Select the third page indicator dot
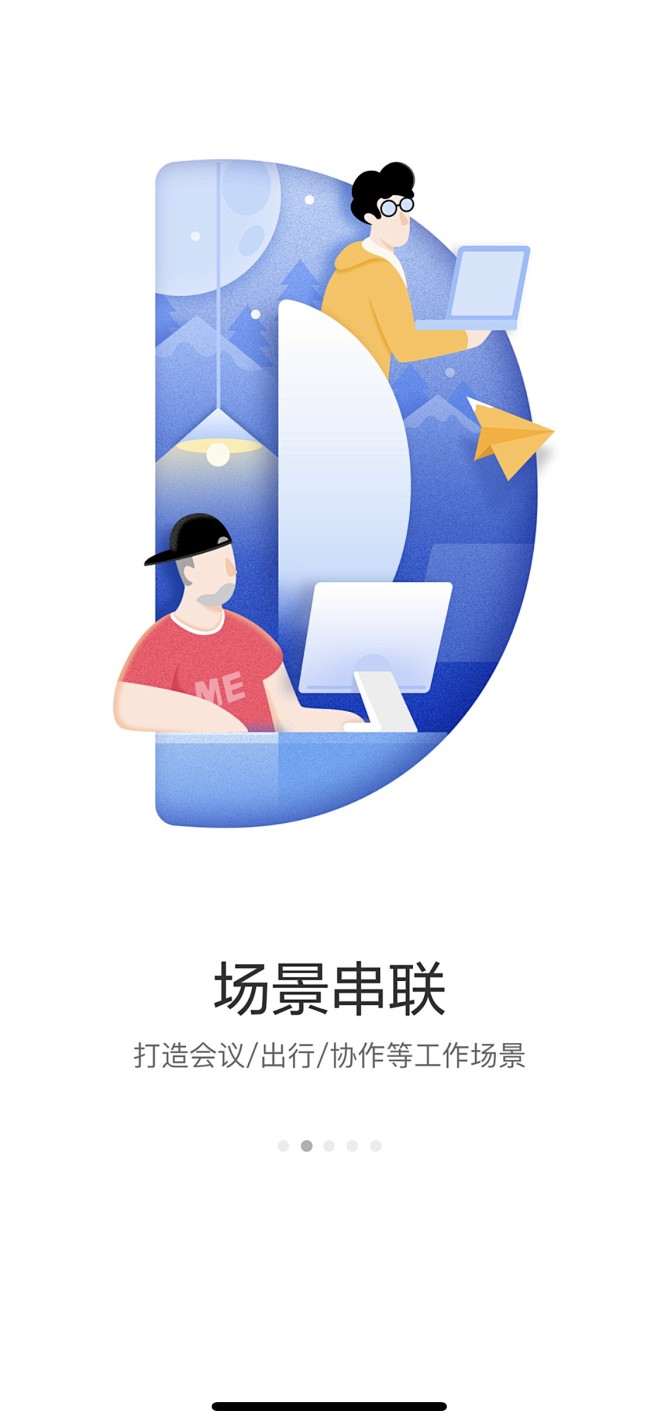The image size is (658, 1425). point(329,1146)
